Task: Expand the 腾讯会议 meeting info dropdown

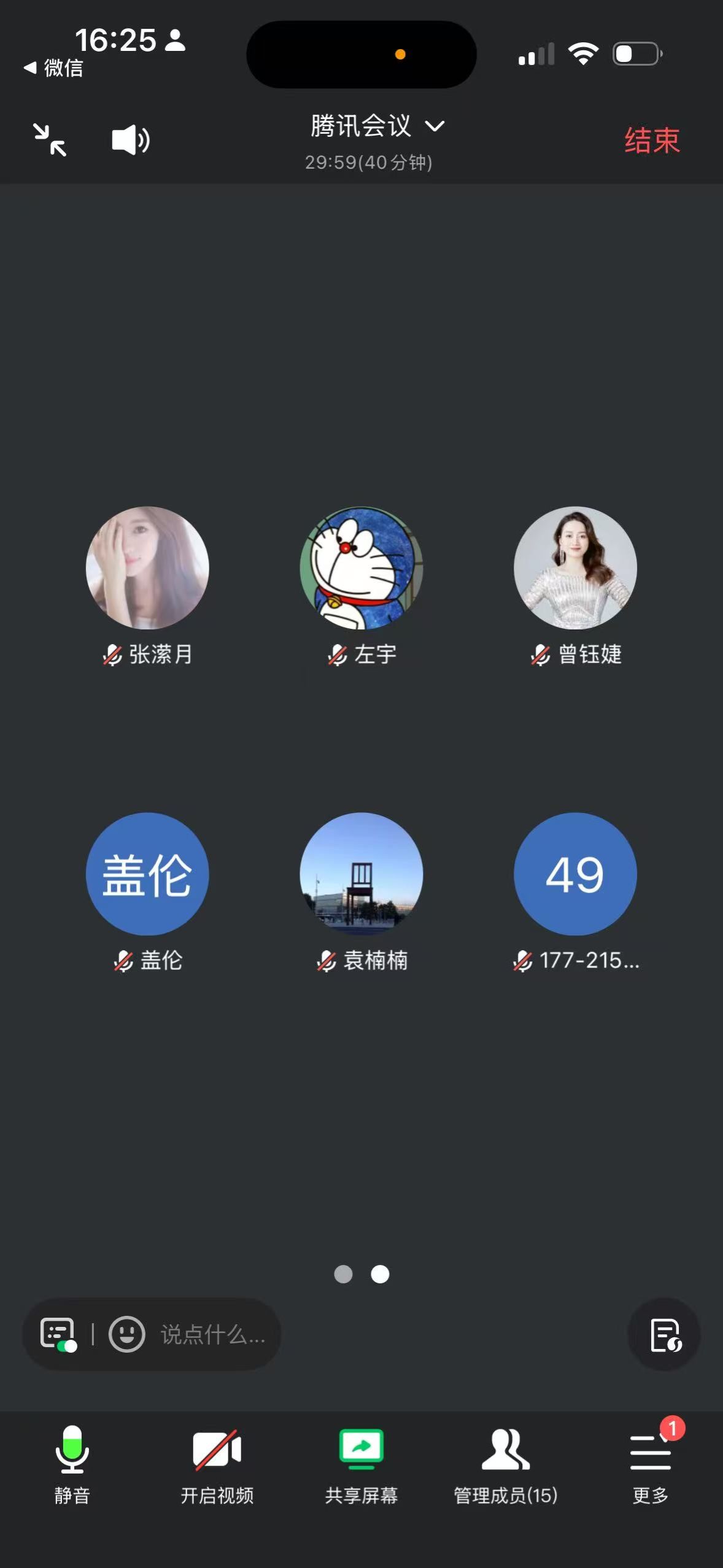Action: pyautogui.click(x=435, y=128)
